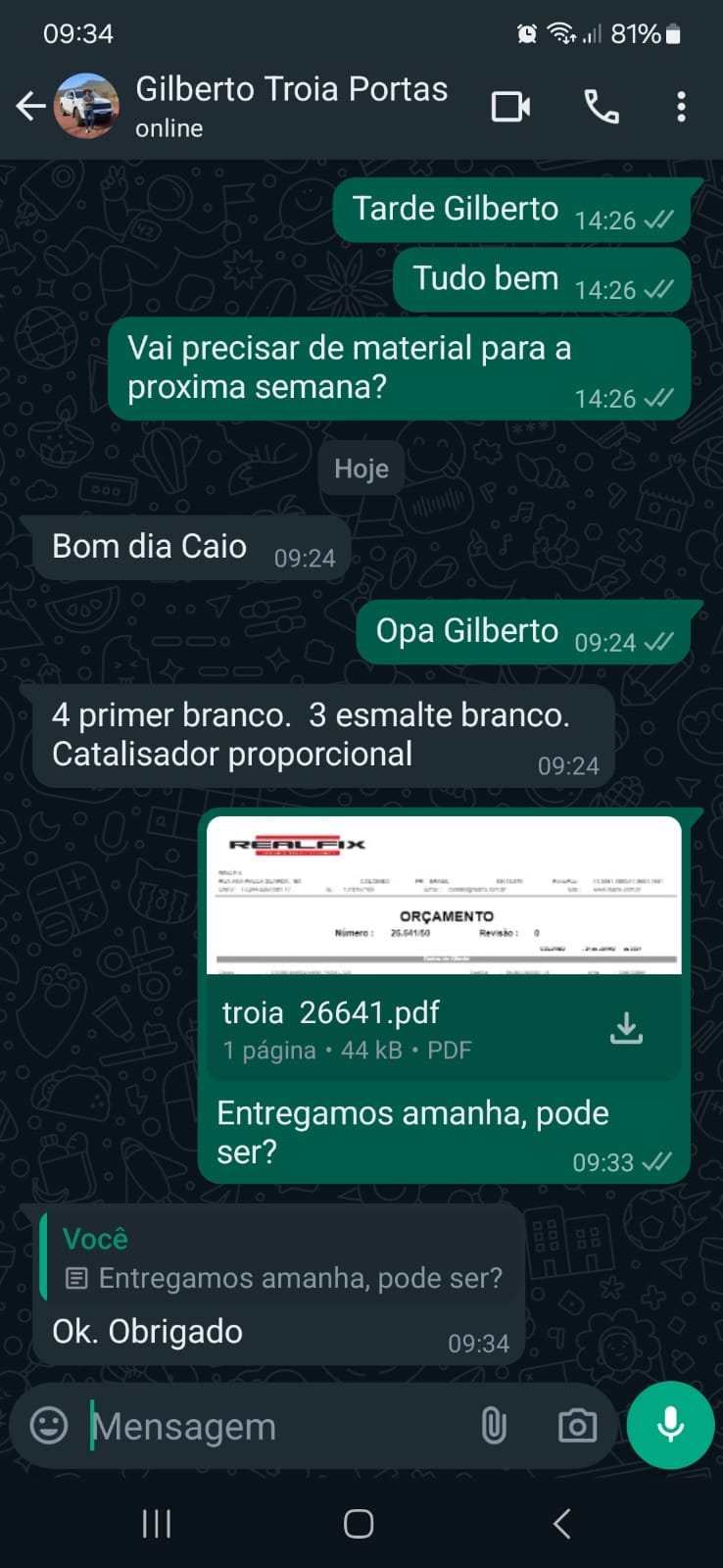
Task: Open Gilberto Troia Portas contact info
Action: click(291, 105)
